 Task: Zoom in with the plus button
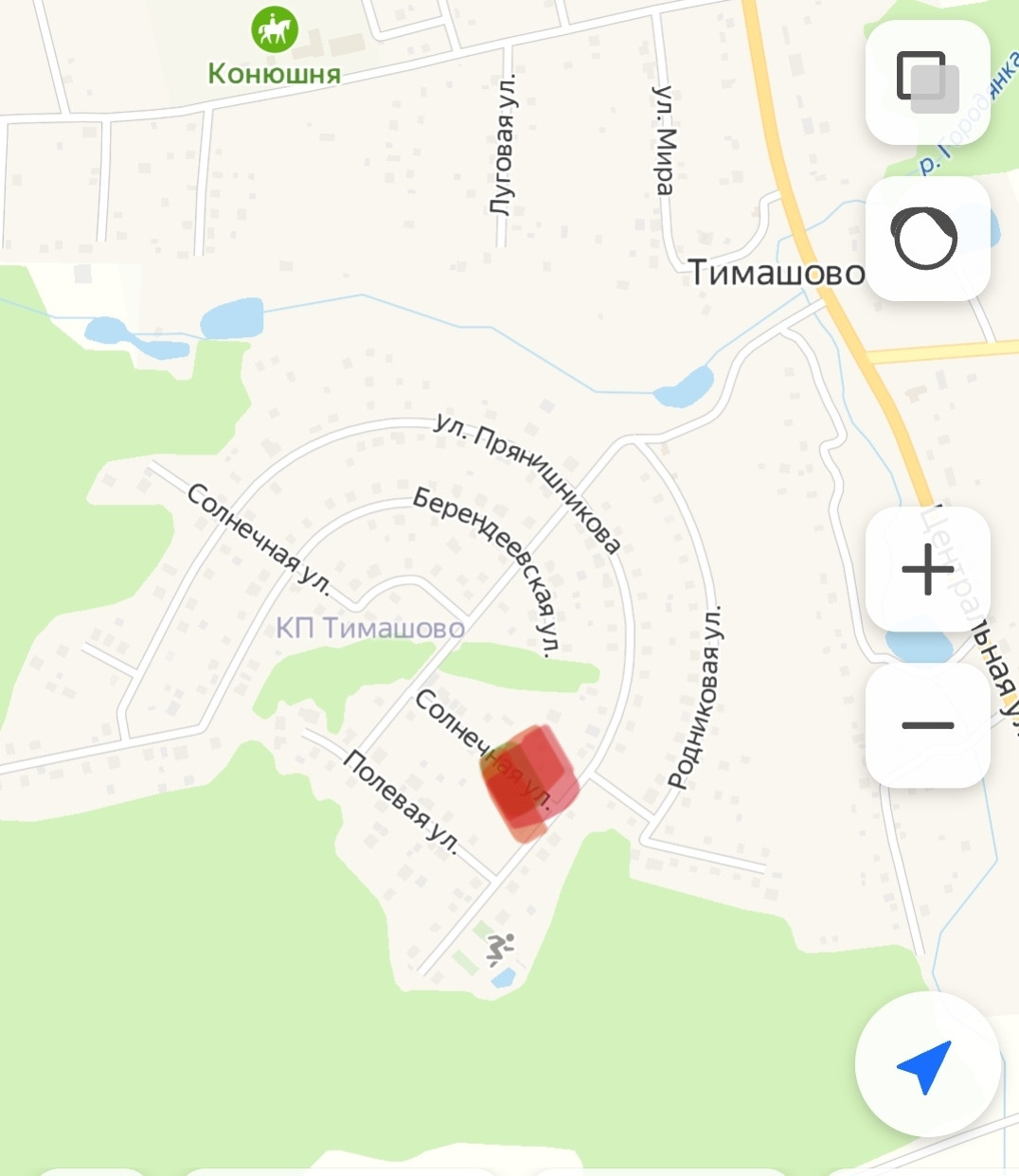927,570
